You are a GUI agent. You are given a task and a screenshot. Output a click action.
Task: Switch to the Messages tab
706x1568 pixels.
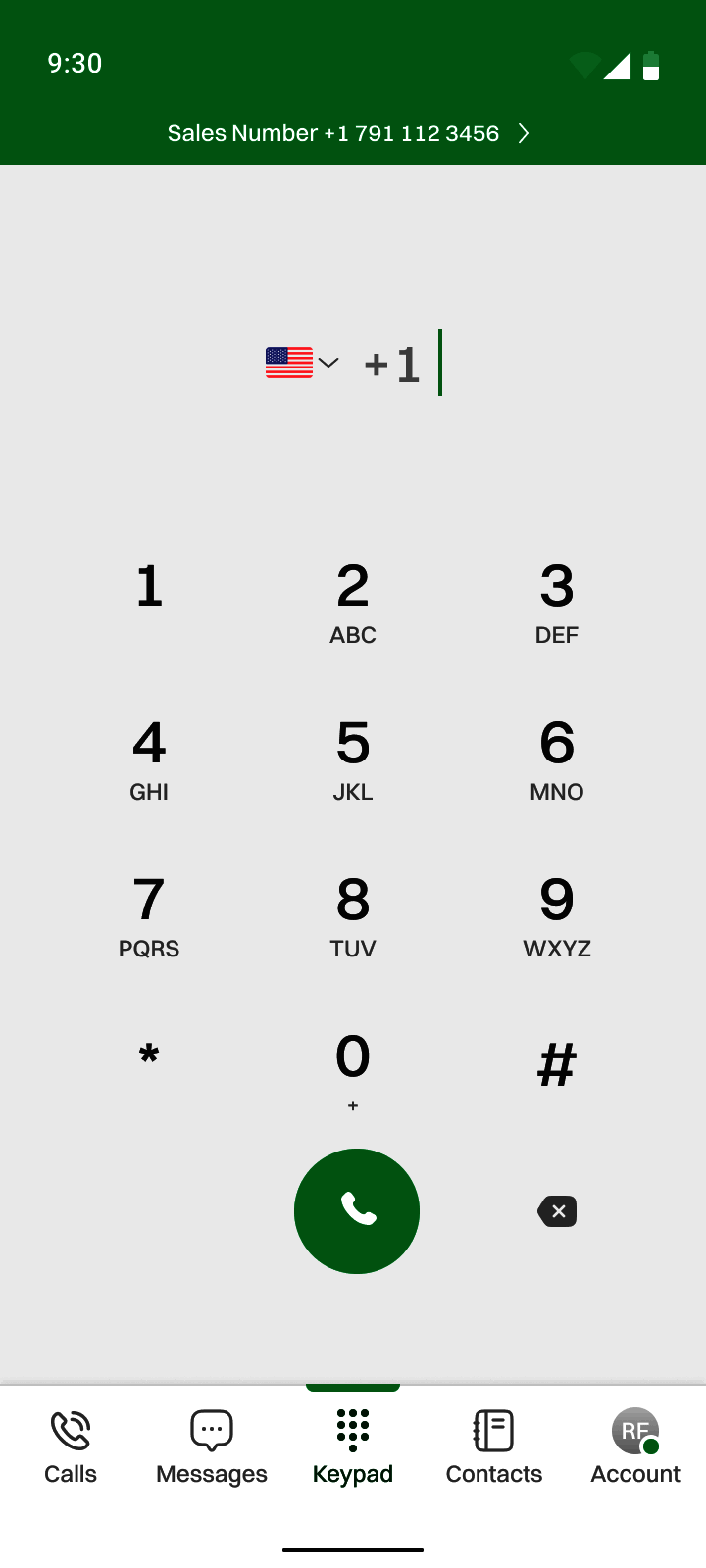tap(212, 1447)
